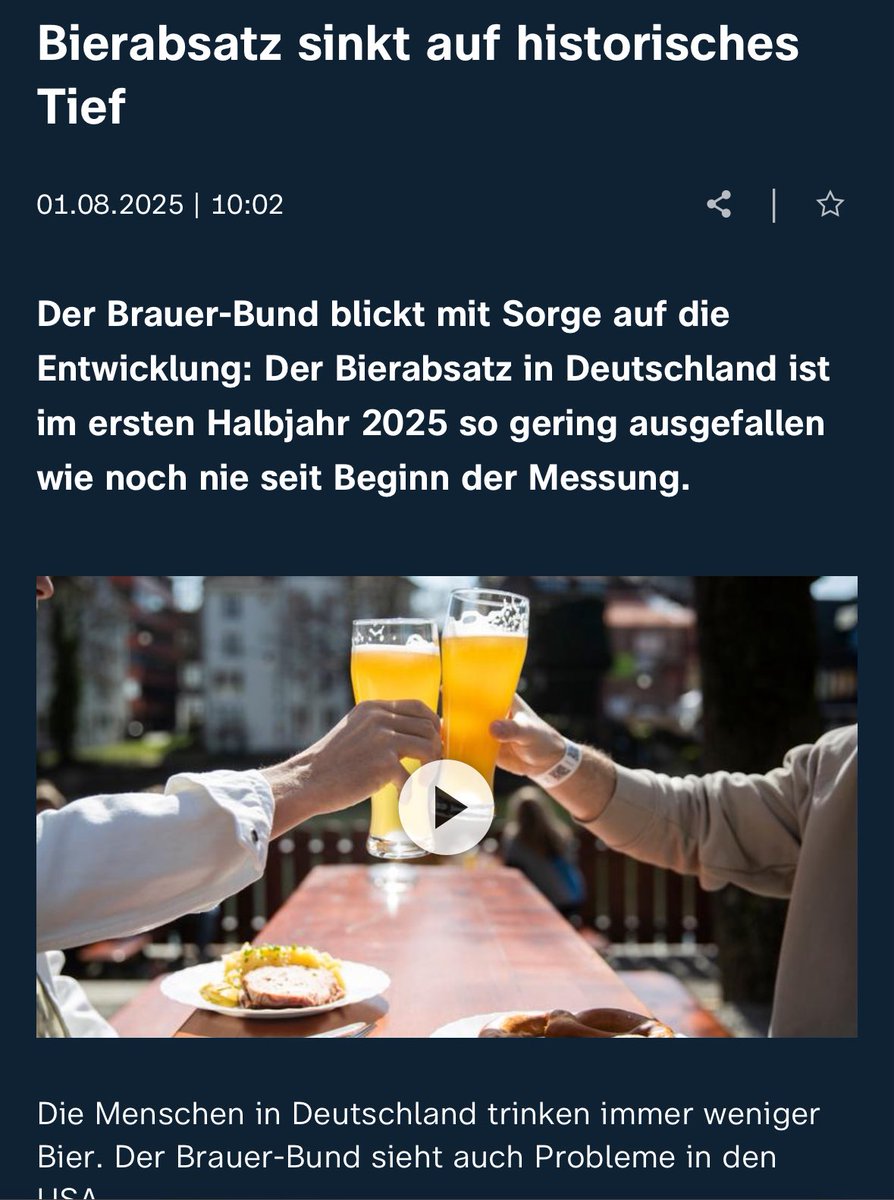894x1200 pixels.
Task: Share this Bierabsatz article
Action: pos(719,205)
